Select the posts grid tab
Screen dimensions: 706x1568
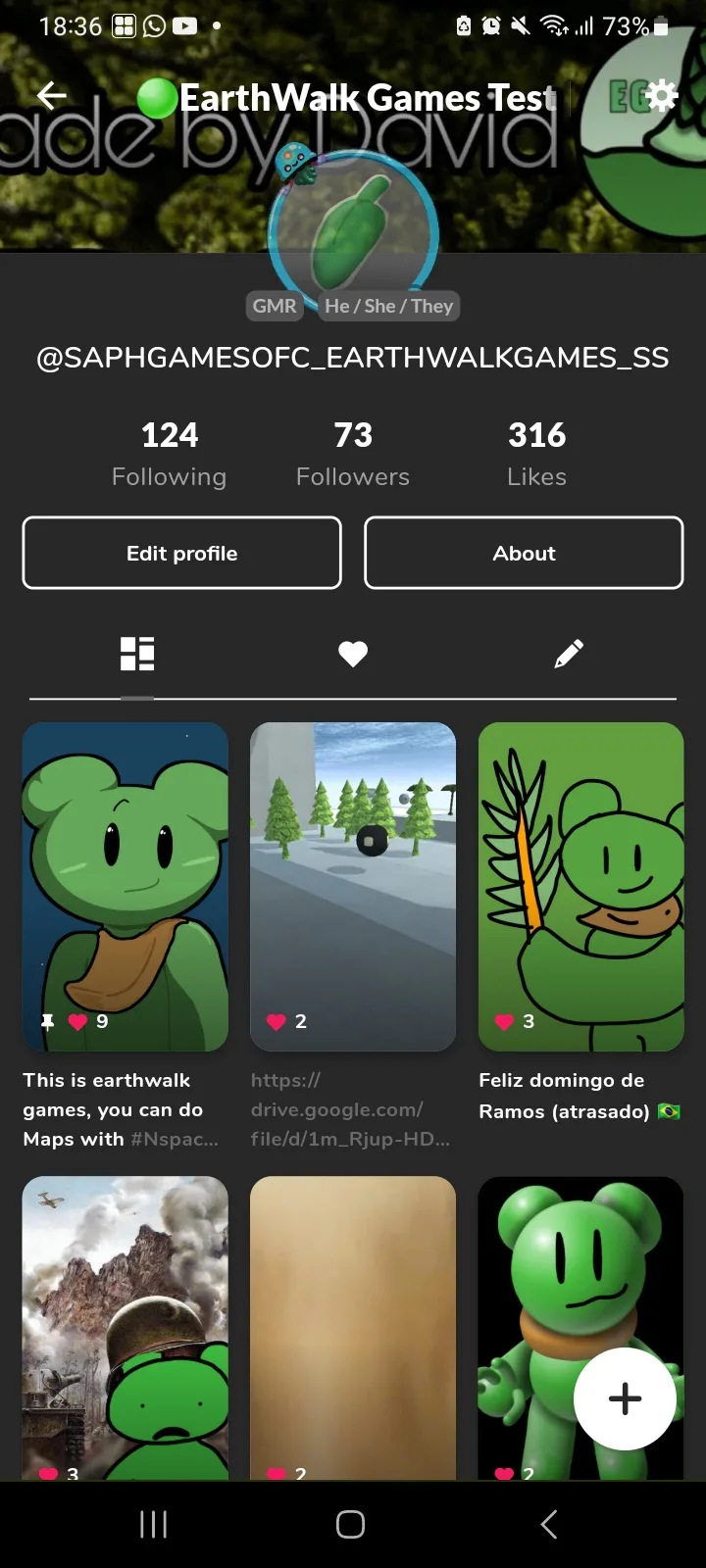tap(137, 654)
